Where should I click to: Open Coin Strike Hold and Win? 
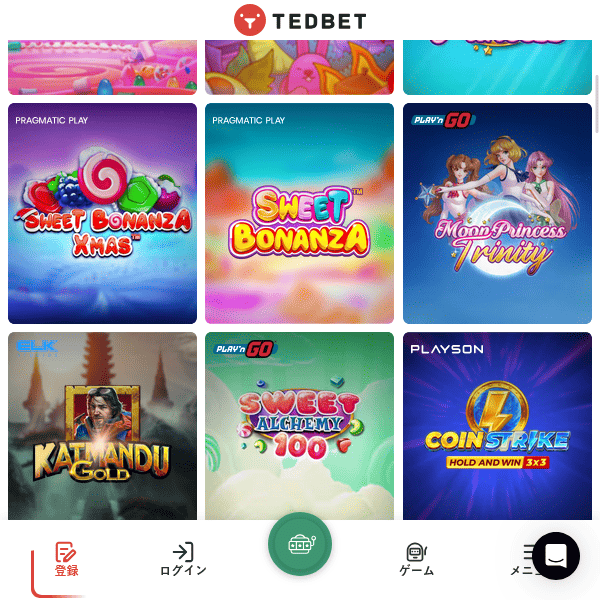tap(498, 427)
